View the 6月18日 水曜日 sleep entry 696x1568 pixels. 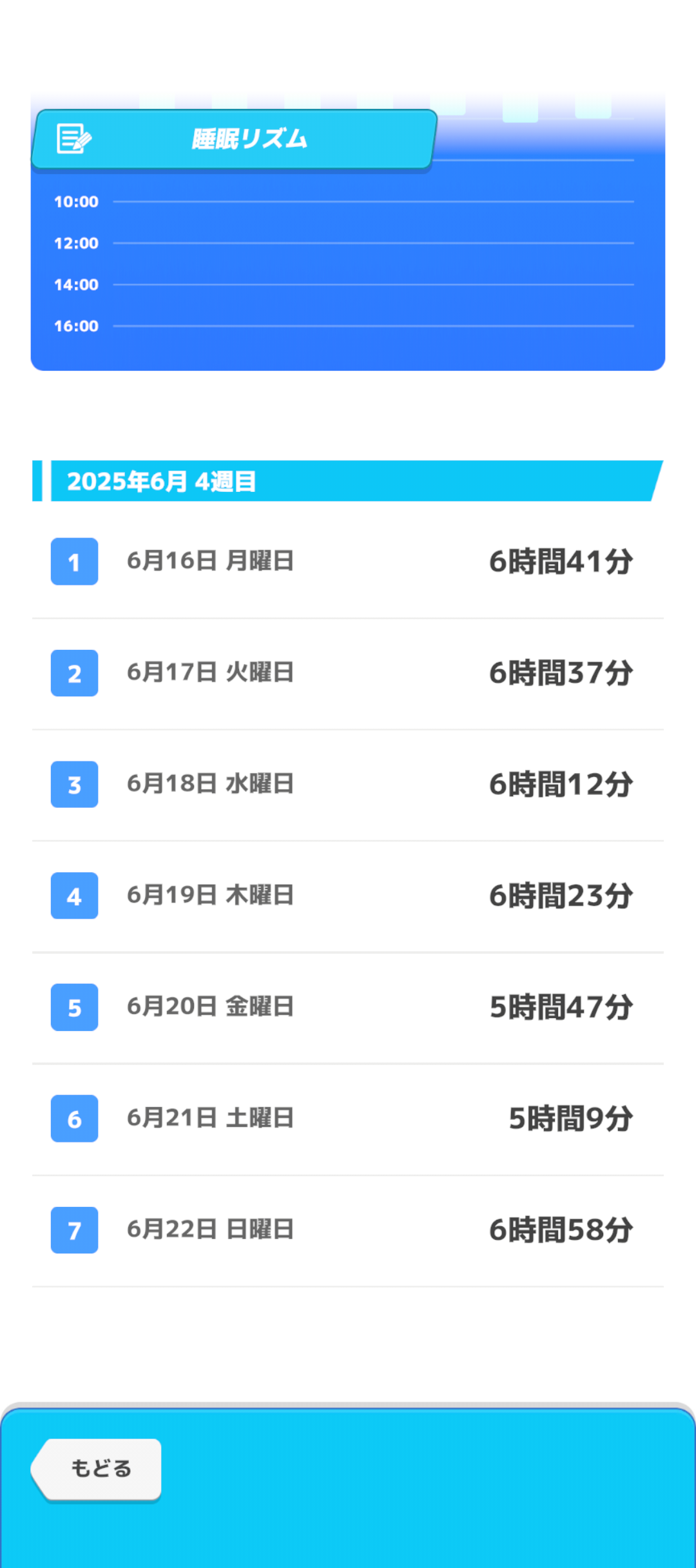pyautogui.click(x=348, y=785)
